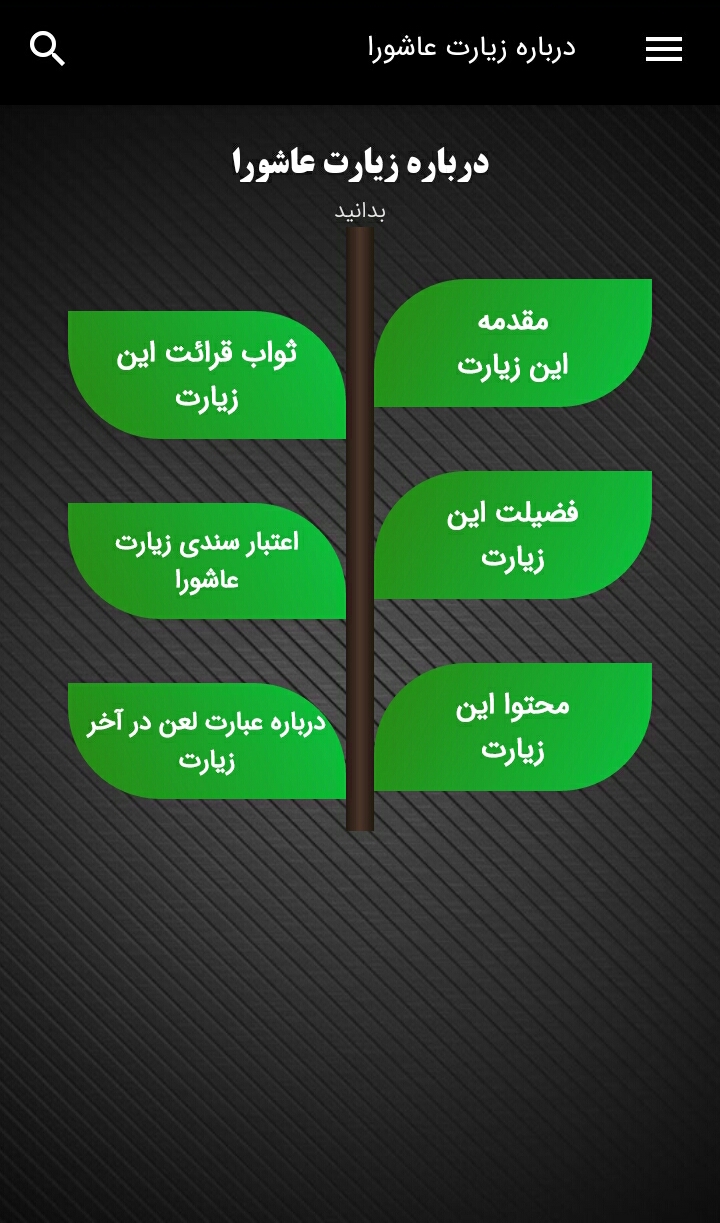Open the "درباره عبارت لعن در آخر زیارت" leaf
The width and height of the screenshot is (720, 1223).
(x=207, y=740)
